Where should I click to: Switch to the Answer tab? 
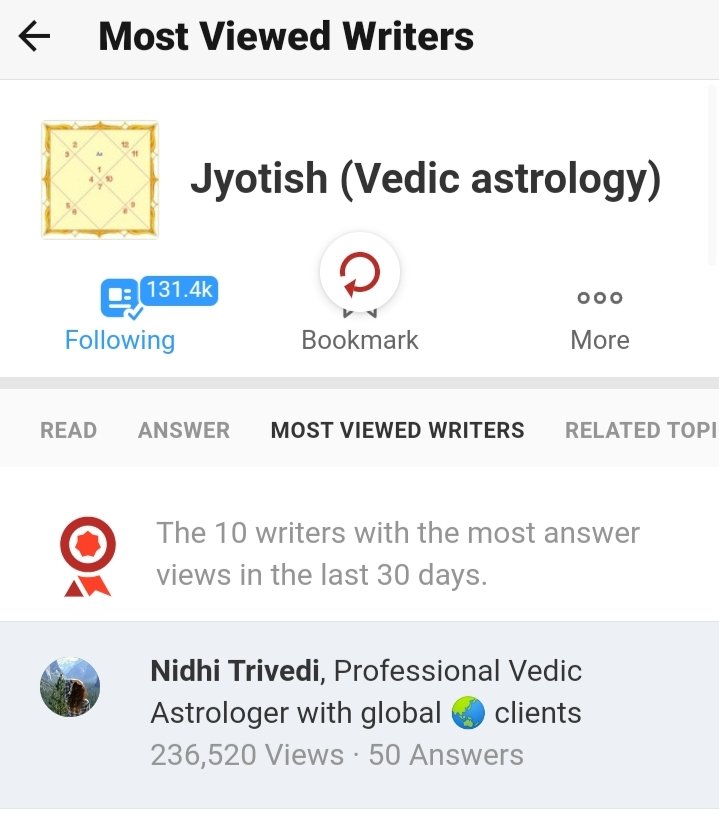[184, 430]
